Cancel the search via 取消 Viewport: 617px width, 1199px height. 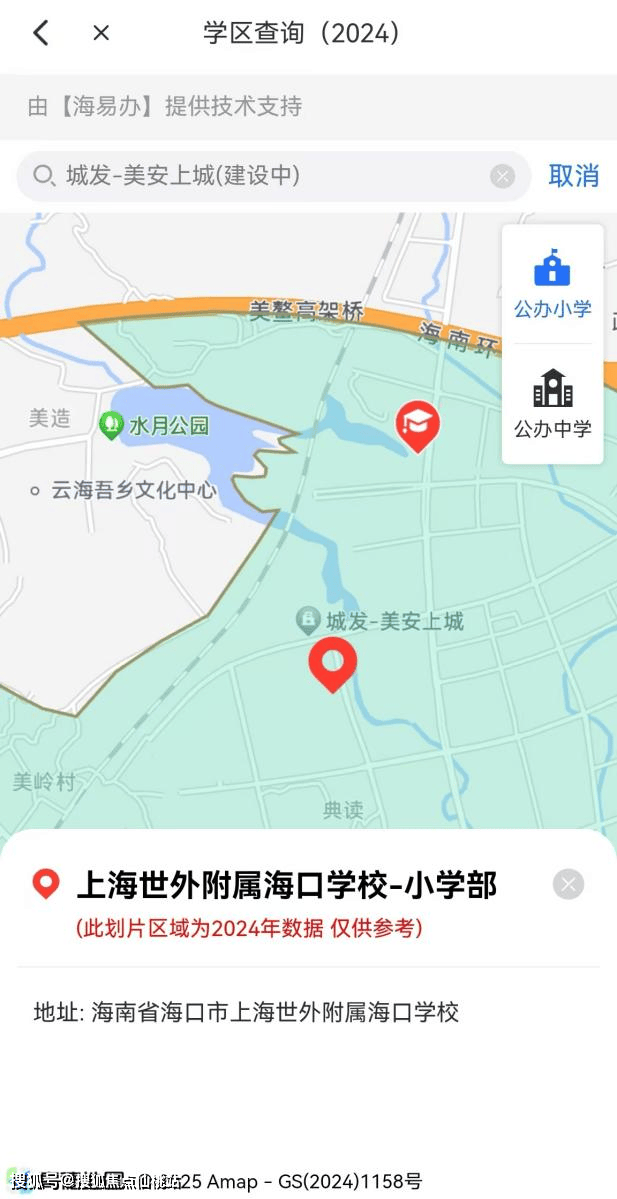pos(573,176)
